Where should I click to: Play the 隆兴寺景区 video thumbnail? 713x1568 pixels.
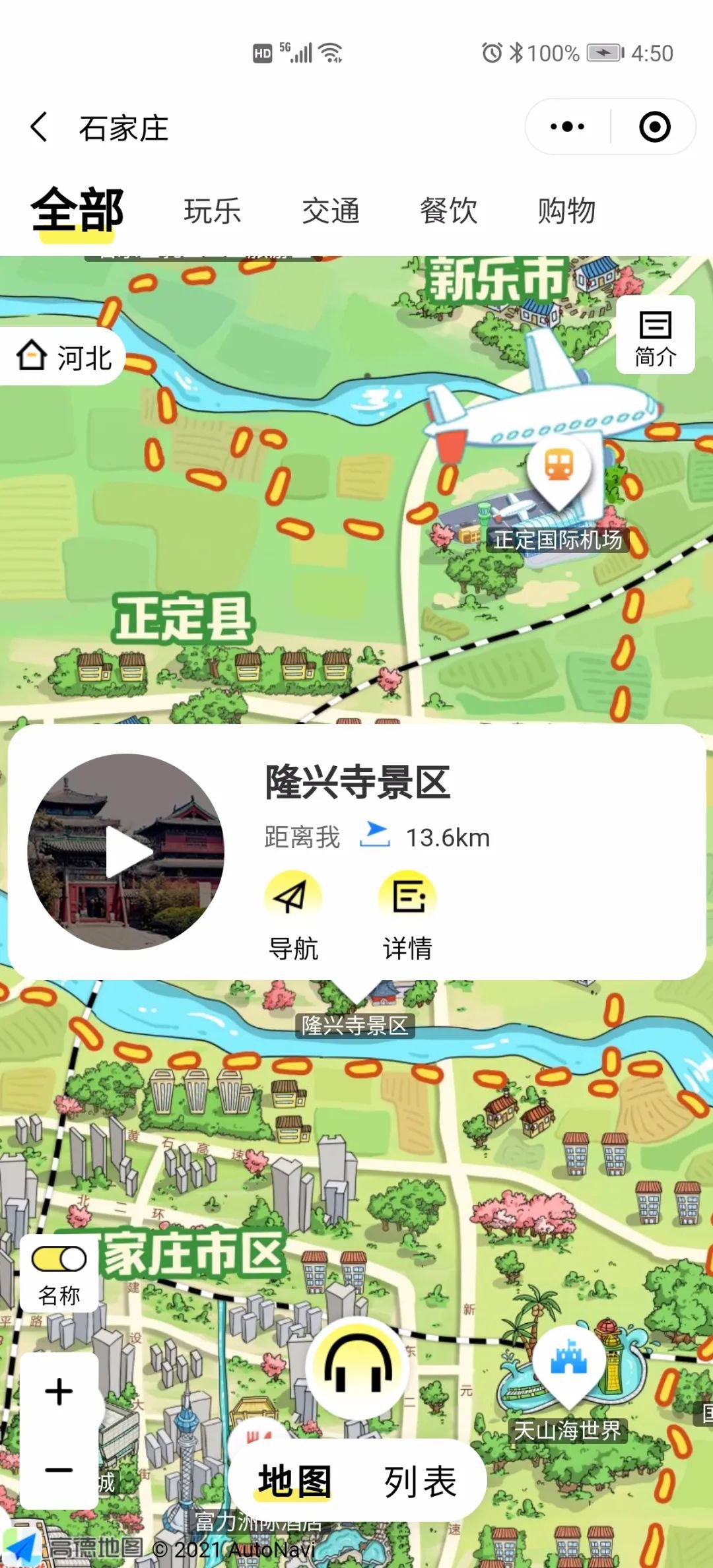pos(126,851)
